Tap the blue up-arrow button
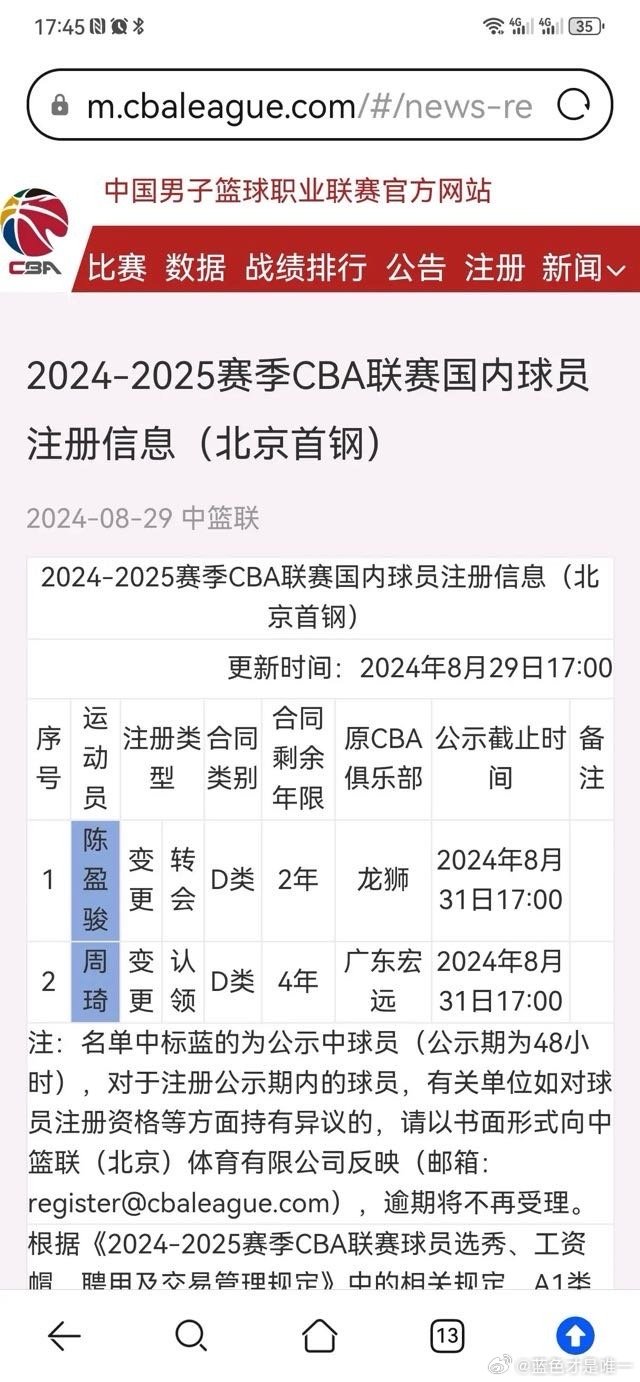This screenshot has height=1382, width=640. [575, 1335]
